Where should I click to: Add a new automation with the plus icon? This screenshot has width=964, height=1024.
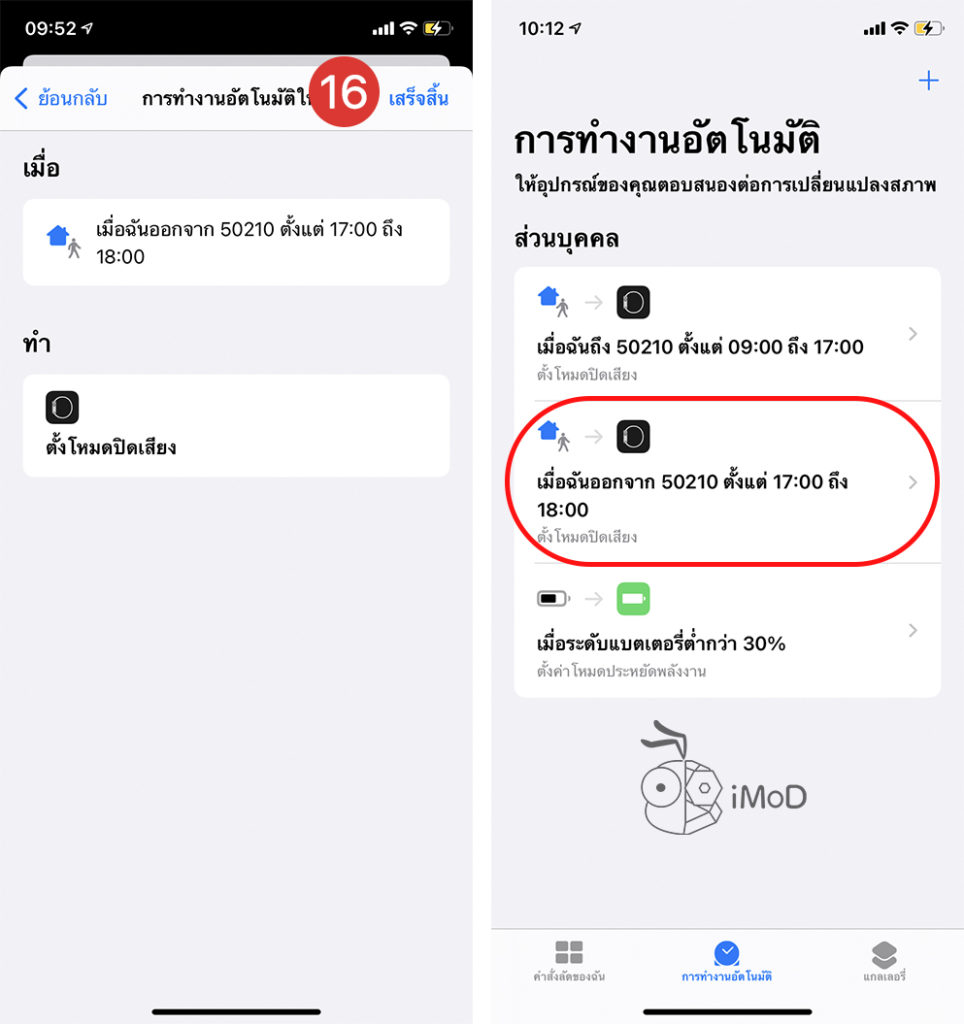pyautogui.click(x=928, y=81)
